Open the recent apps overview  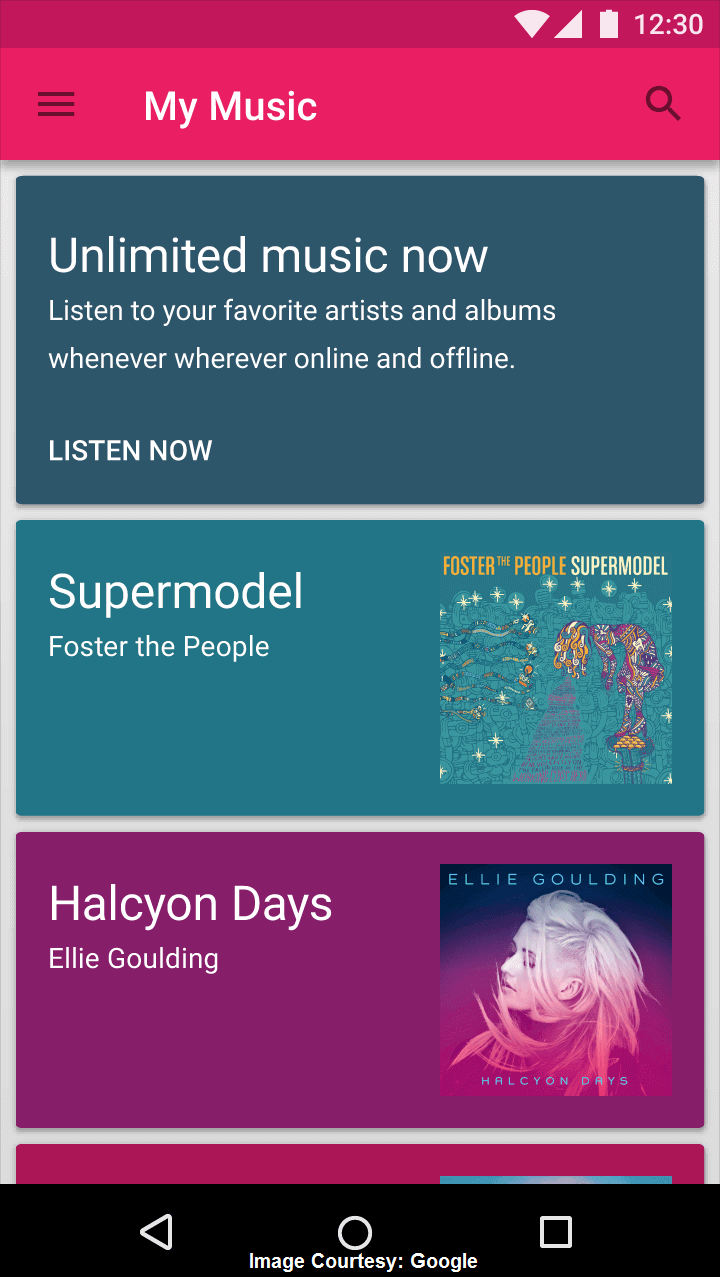tap(555, 1231)
